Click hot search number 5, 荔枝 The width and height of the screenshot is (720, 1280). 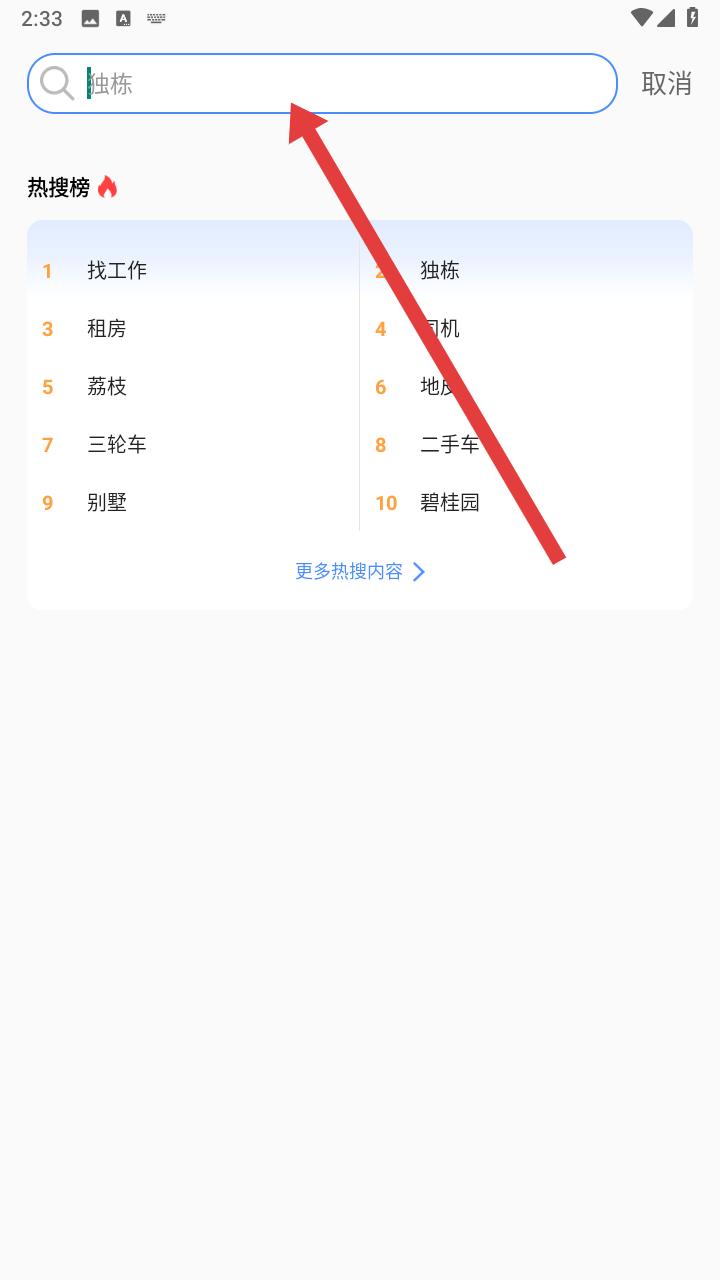tap(106, 386)
